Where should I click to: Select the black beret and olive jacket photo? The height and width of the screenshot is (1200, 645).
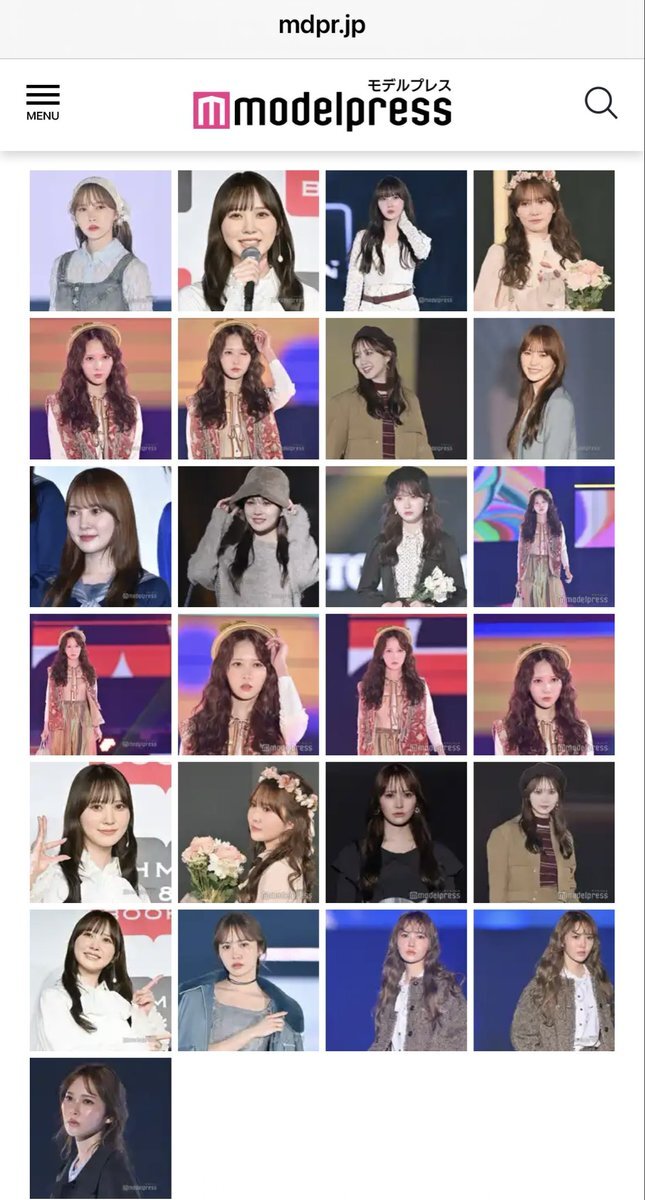pos(396,388)
